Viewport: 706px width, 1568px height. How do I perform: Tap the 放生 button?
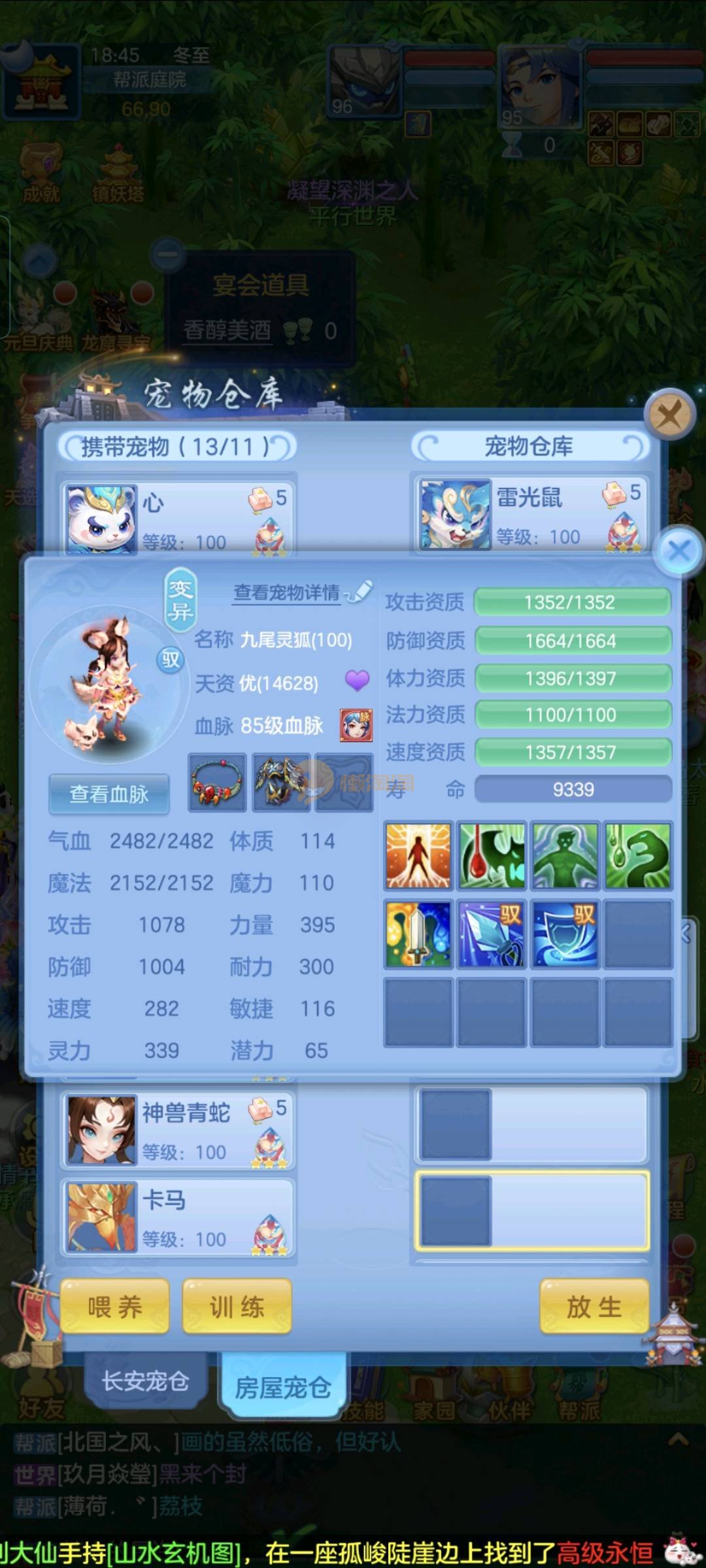point(594,1308)
